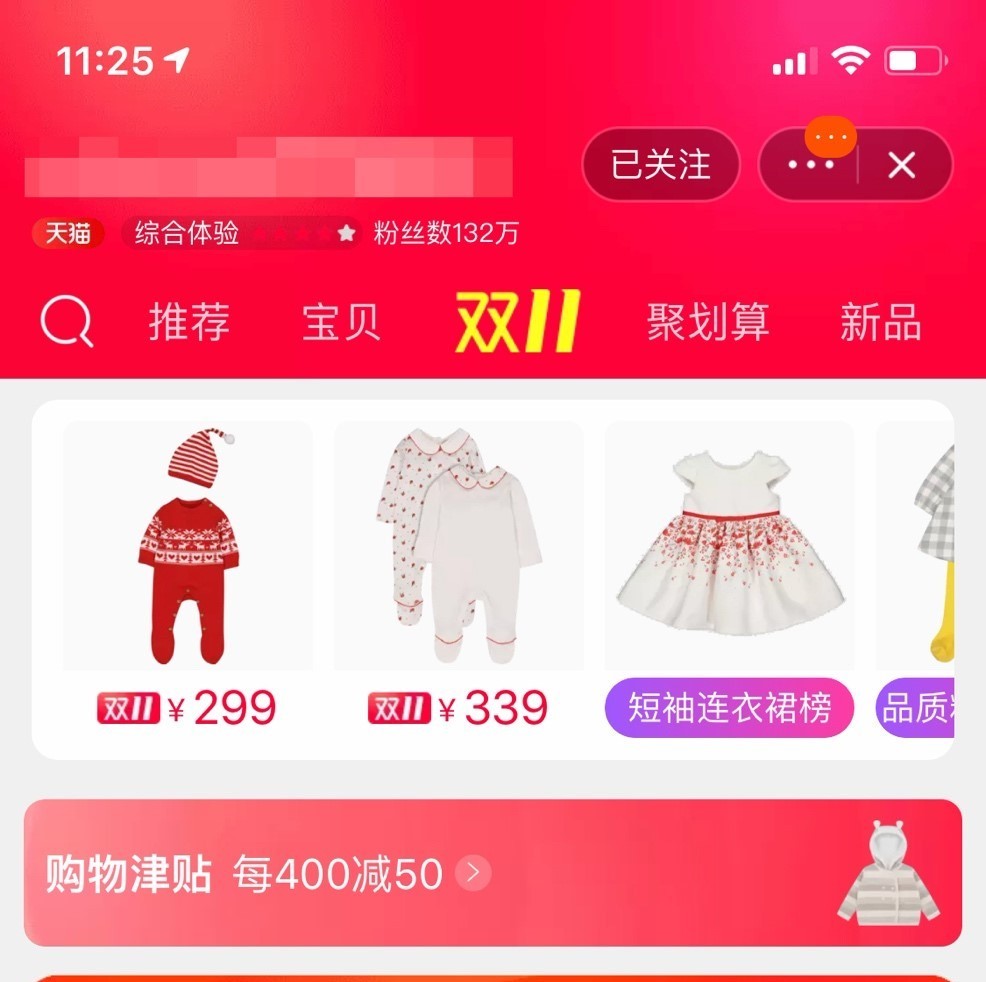Viewport: 986px width, 982px height.
Task: Close the store page with X
Action: [x=901, y=165]
